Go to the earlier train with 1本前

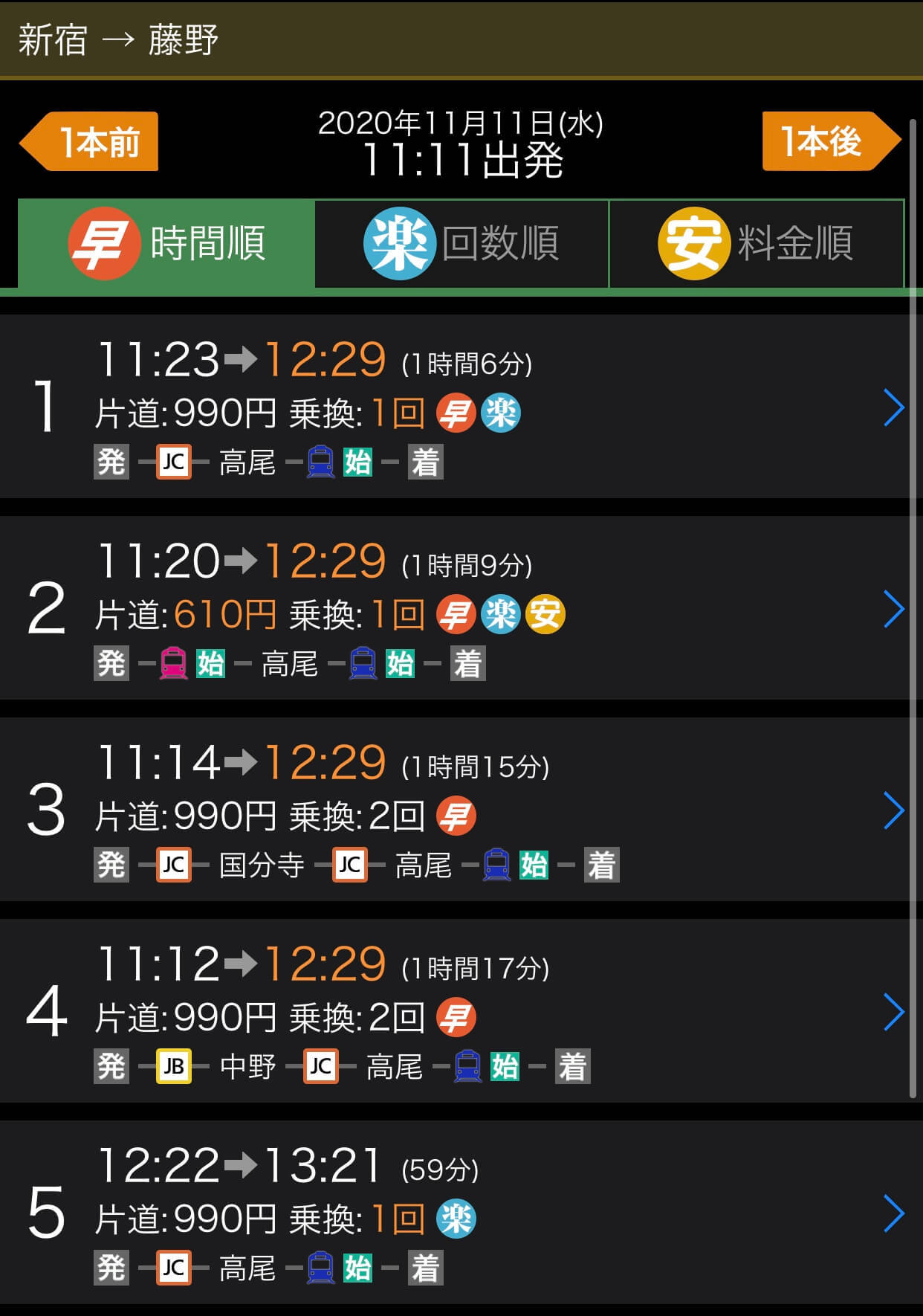pos(91,141)
